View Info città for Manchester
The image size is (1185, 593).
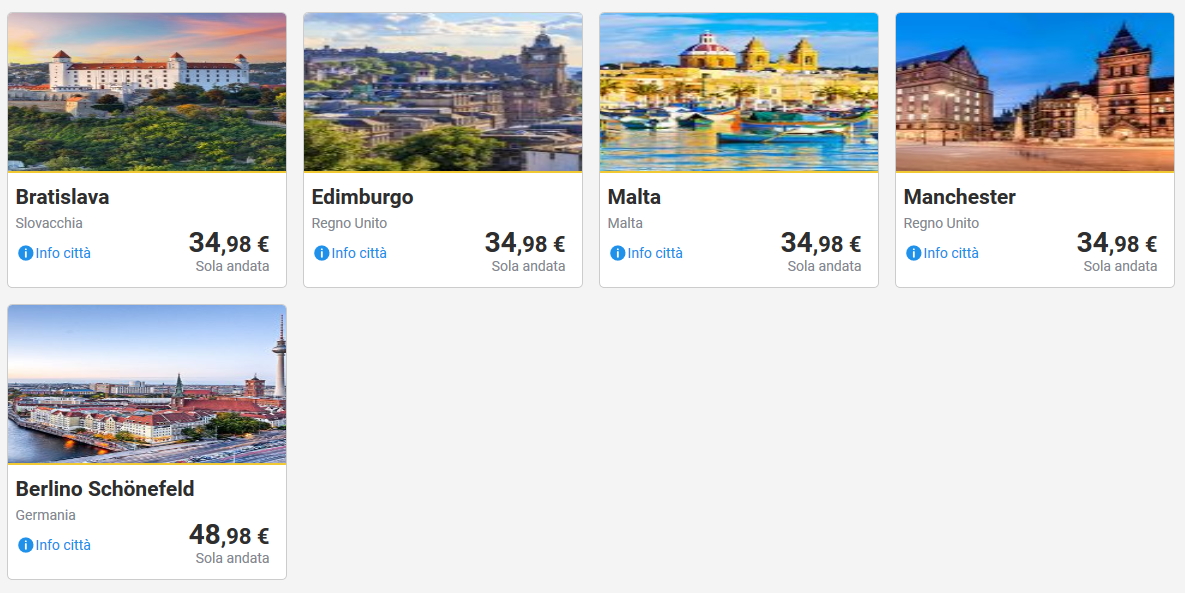pos(943,253)
